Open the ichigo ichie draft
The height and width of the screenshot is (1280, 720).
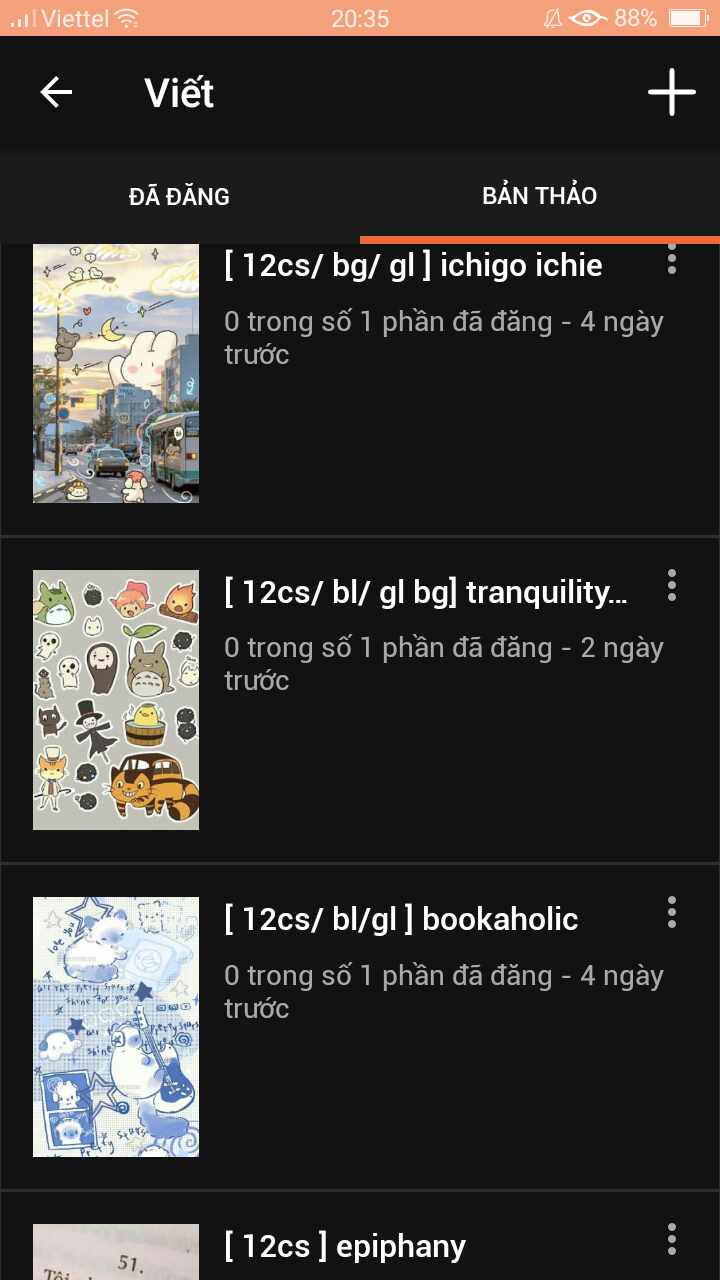360,390
